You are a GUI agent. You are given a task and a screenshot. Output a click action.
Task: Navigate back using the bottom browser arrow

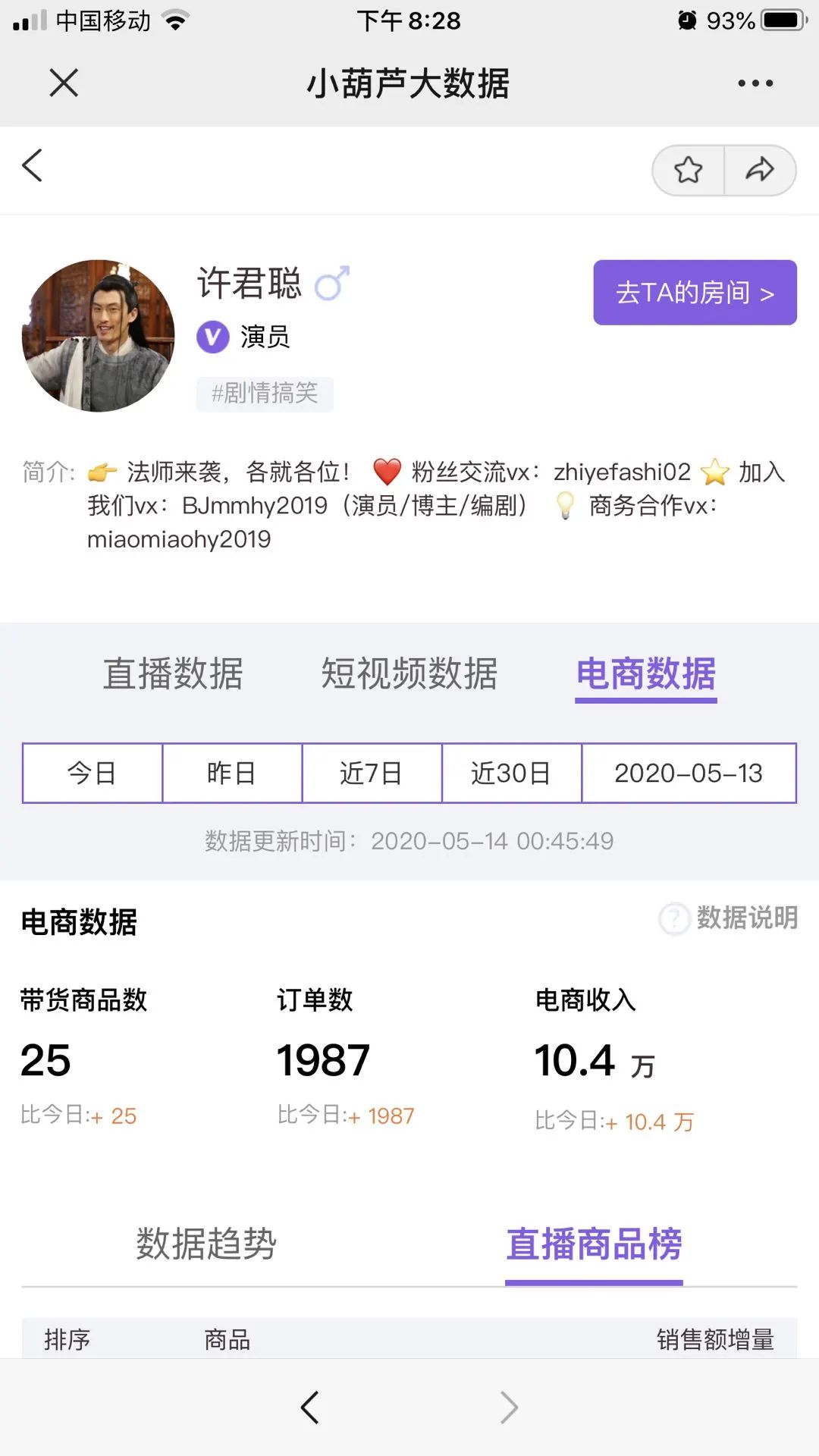tap(310, 1407)
